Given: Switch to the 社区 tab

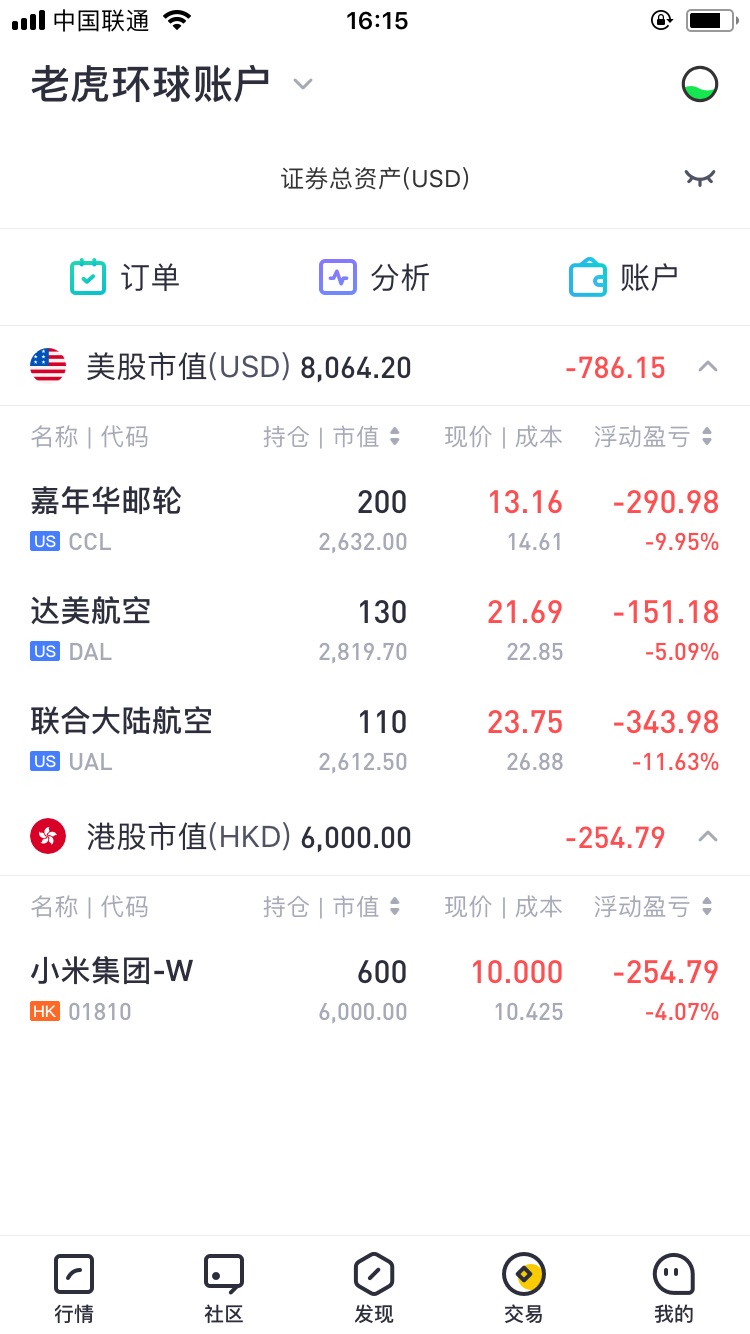Looking at the screenshot, I should tap(224, 1287).
